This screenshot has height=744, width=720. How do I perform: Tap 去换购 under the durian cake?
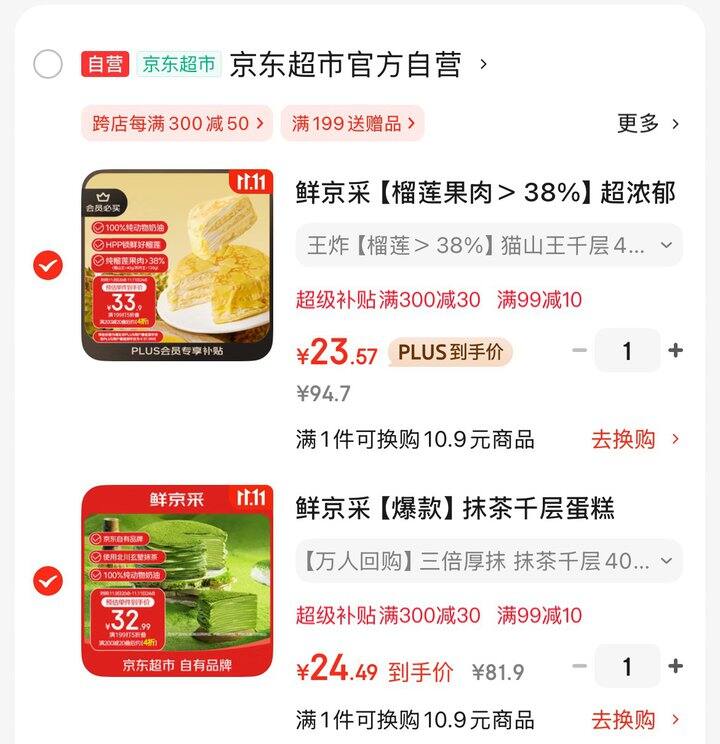[x=634, y=439]
